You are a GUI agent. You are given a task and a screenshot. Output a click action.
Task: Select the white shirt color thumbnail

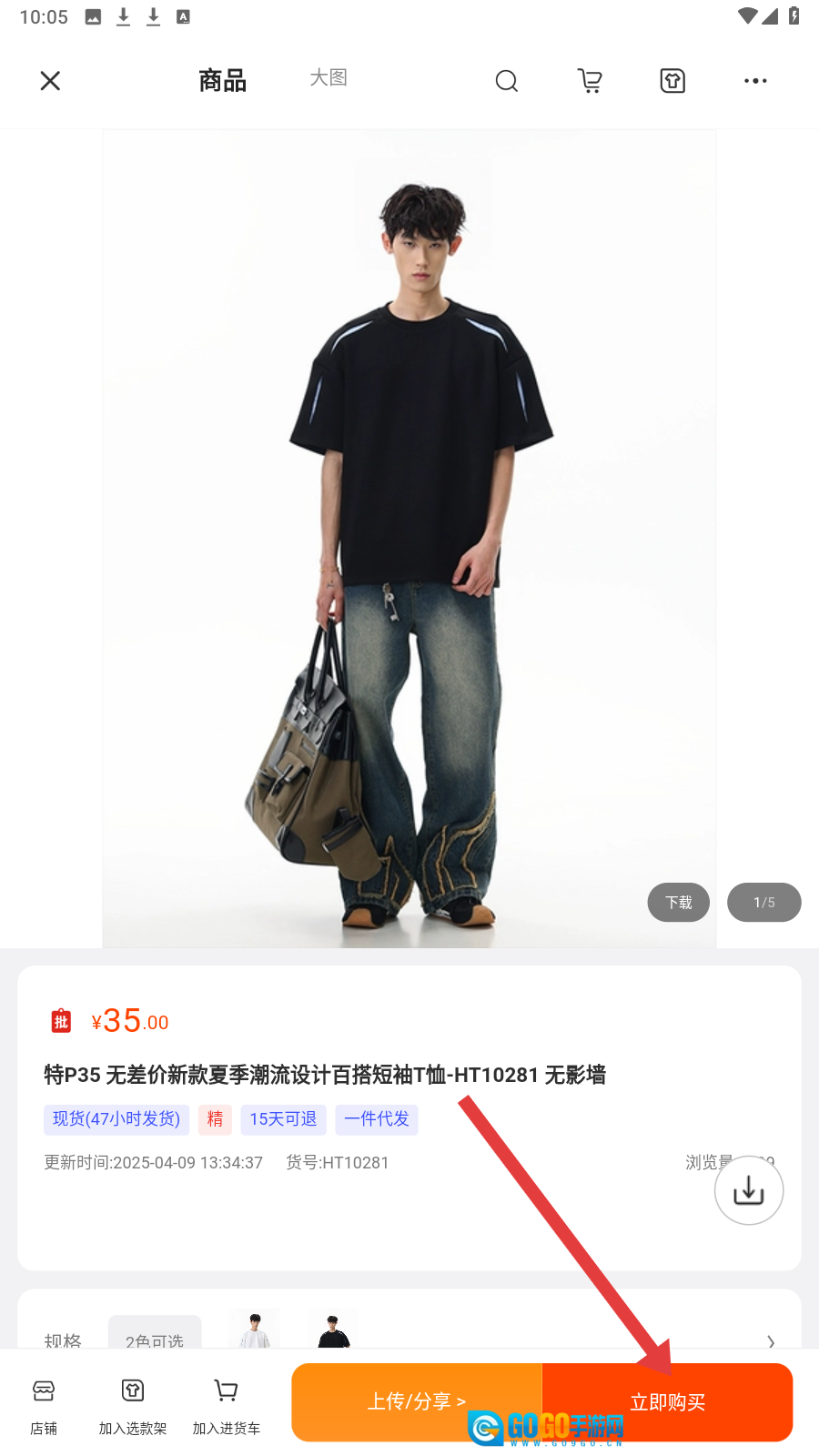[x=255, y=1330]
